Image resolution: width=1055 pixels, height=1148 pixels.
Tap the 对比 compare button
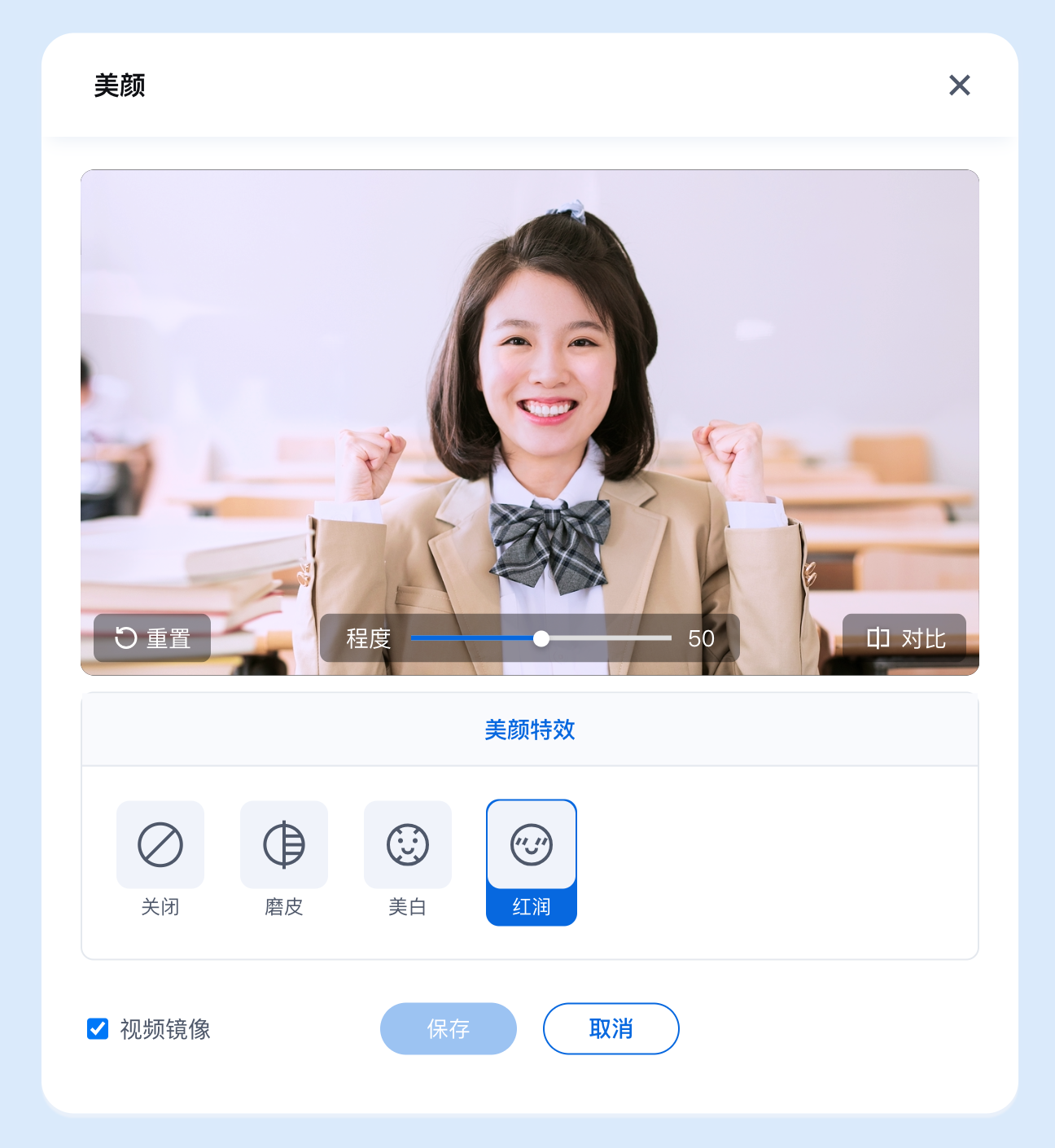click(904, 638)
